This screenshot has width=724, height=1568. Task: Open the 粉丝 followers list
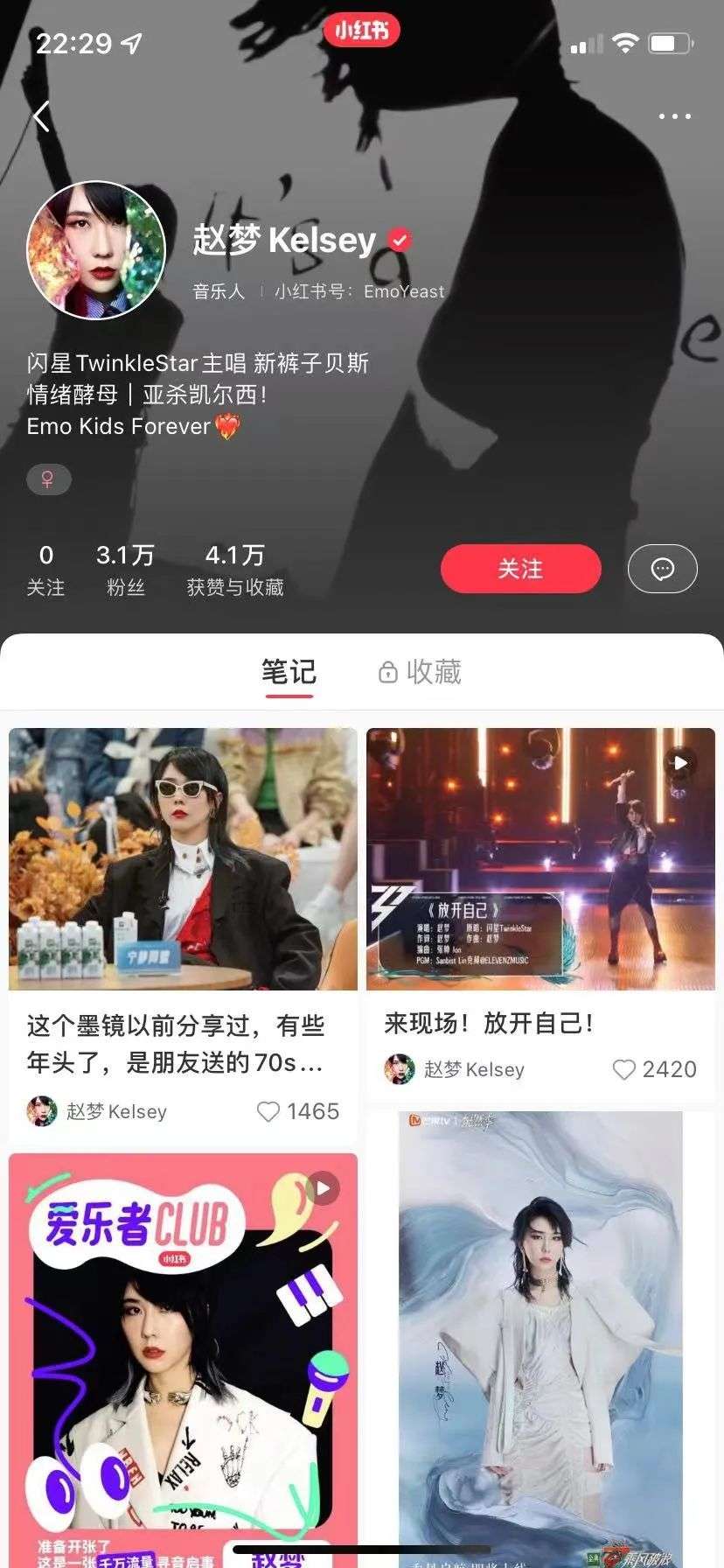tap(125, 570)
